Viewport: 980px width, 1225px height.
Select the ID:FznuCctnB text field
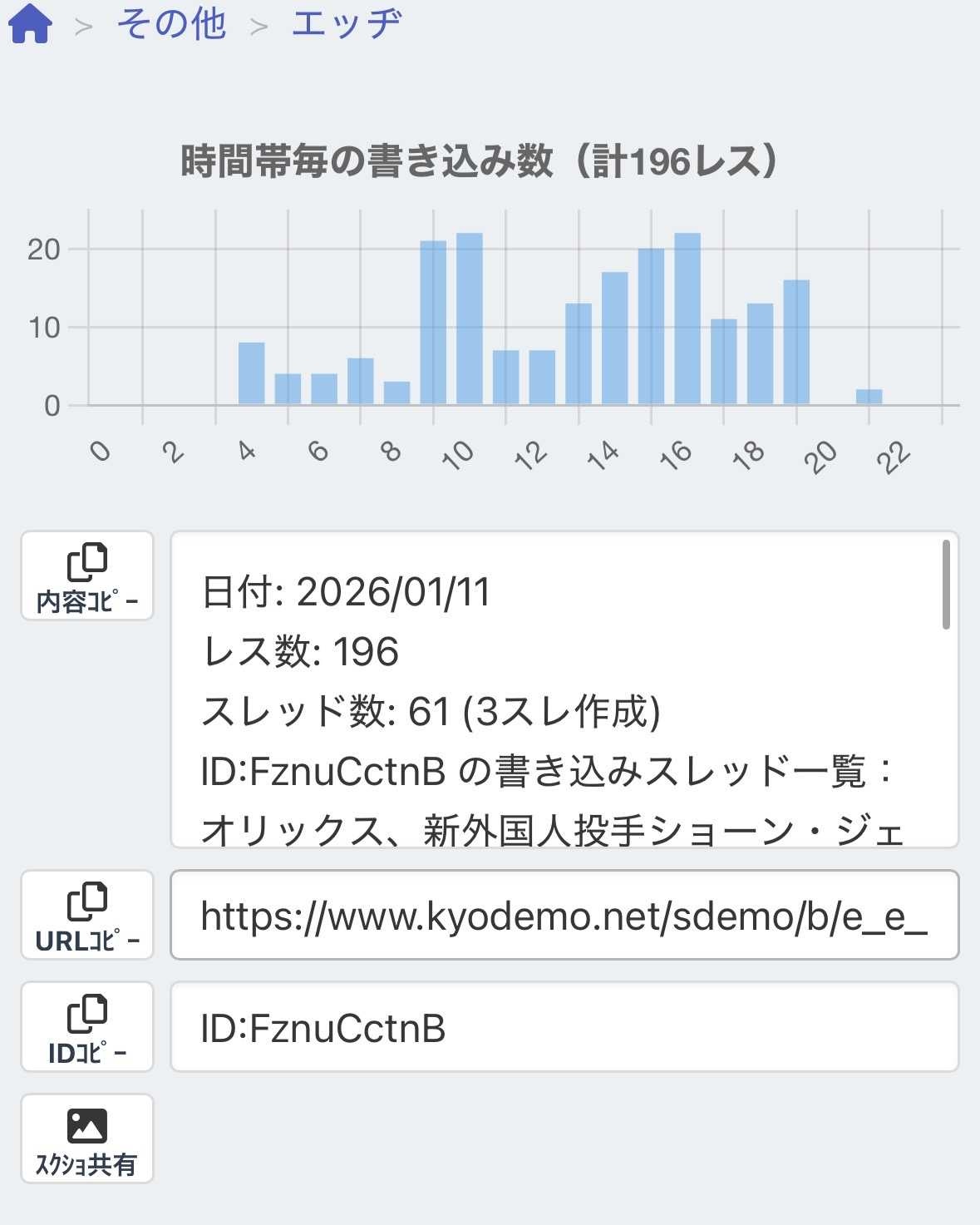[564, 1028]
